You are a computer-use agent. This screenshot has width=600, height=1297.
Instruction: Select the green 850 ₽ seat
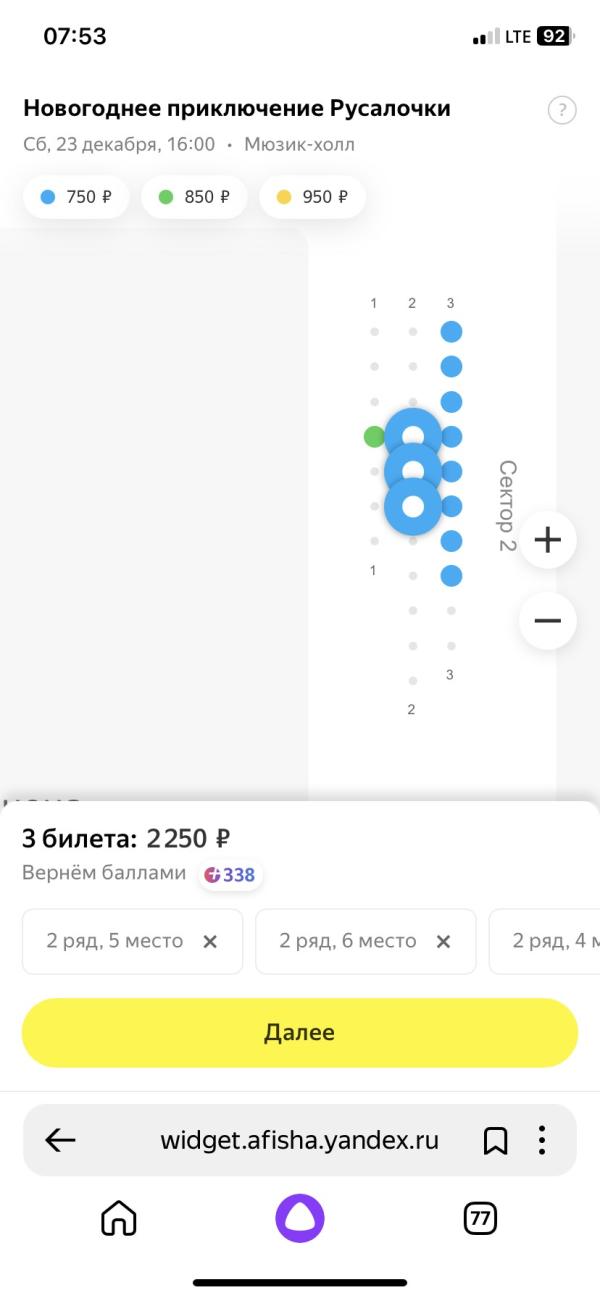pos(374,436)
